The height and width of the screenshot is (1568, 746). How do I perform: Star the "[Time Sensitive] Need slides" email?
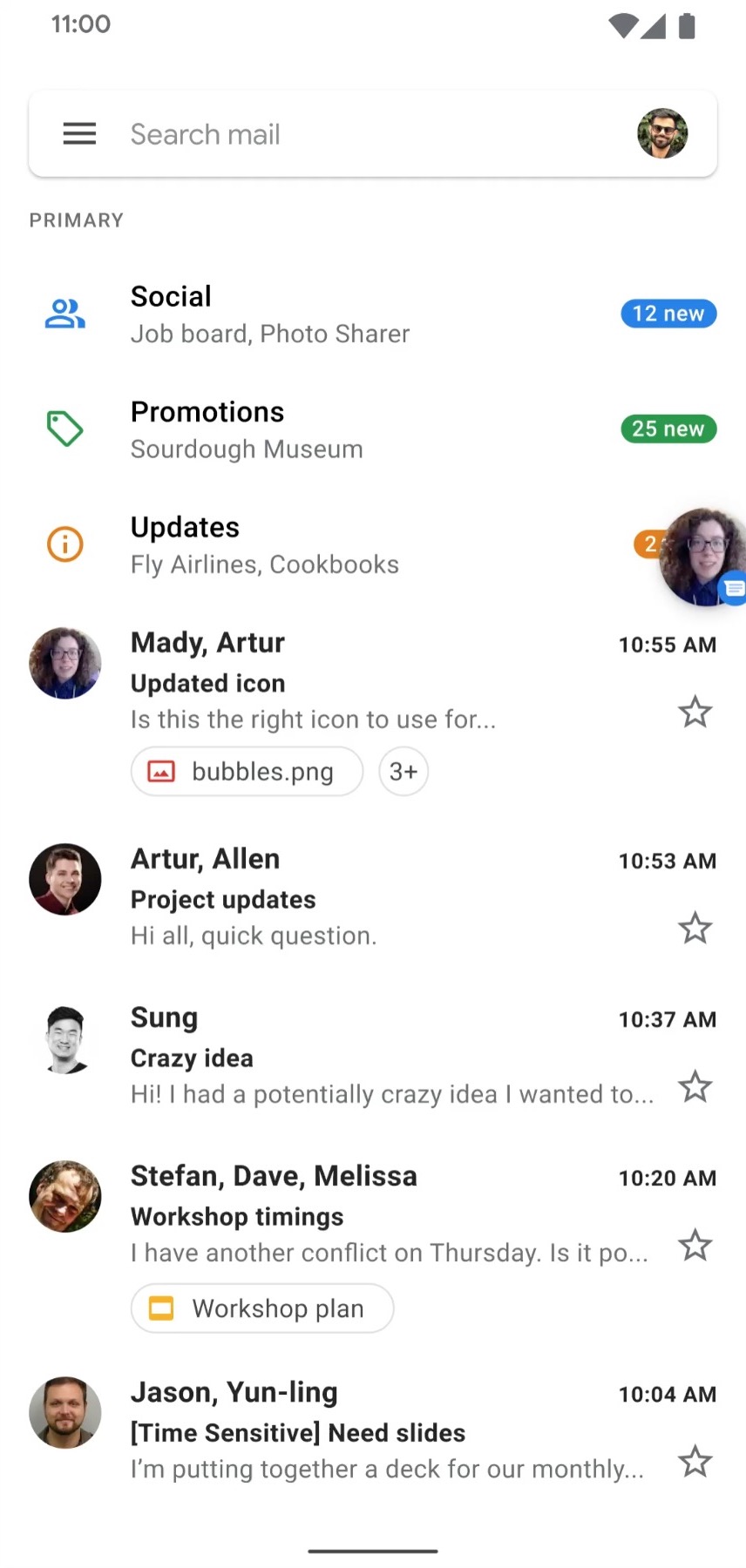tap(695, 1461)
